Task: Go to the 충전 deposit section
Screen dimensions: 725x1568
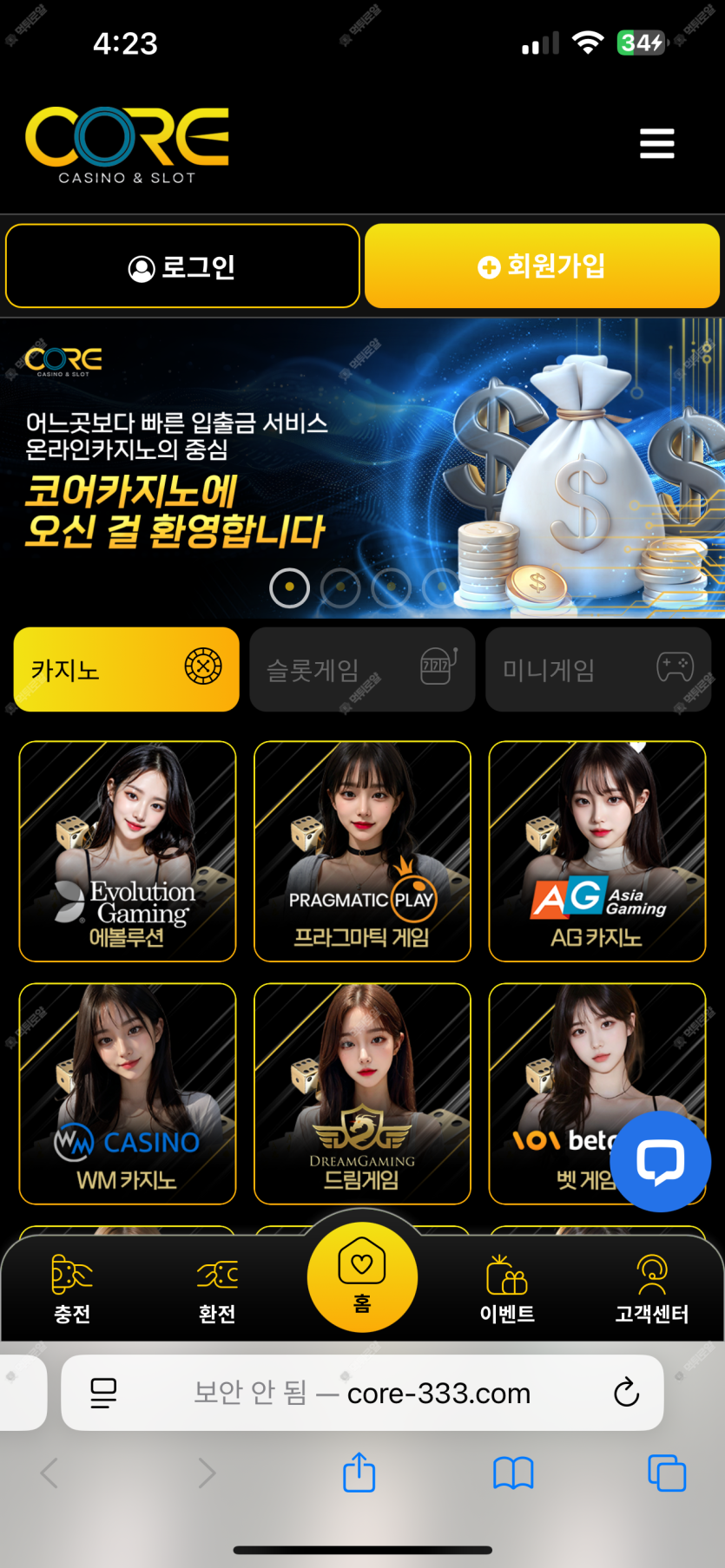Action: pyautogui.click(x=72, y=1289)
